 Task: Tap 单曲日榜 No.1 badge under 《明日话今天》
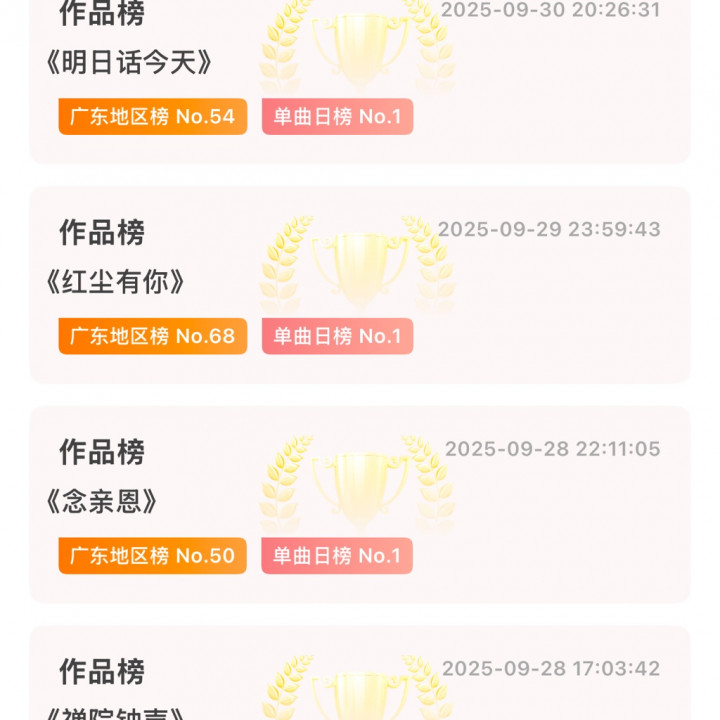click(x=337, y=117)
